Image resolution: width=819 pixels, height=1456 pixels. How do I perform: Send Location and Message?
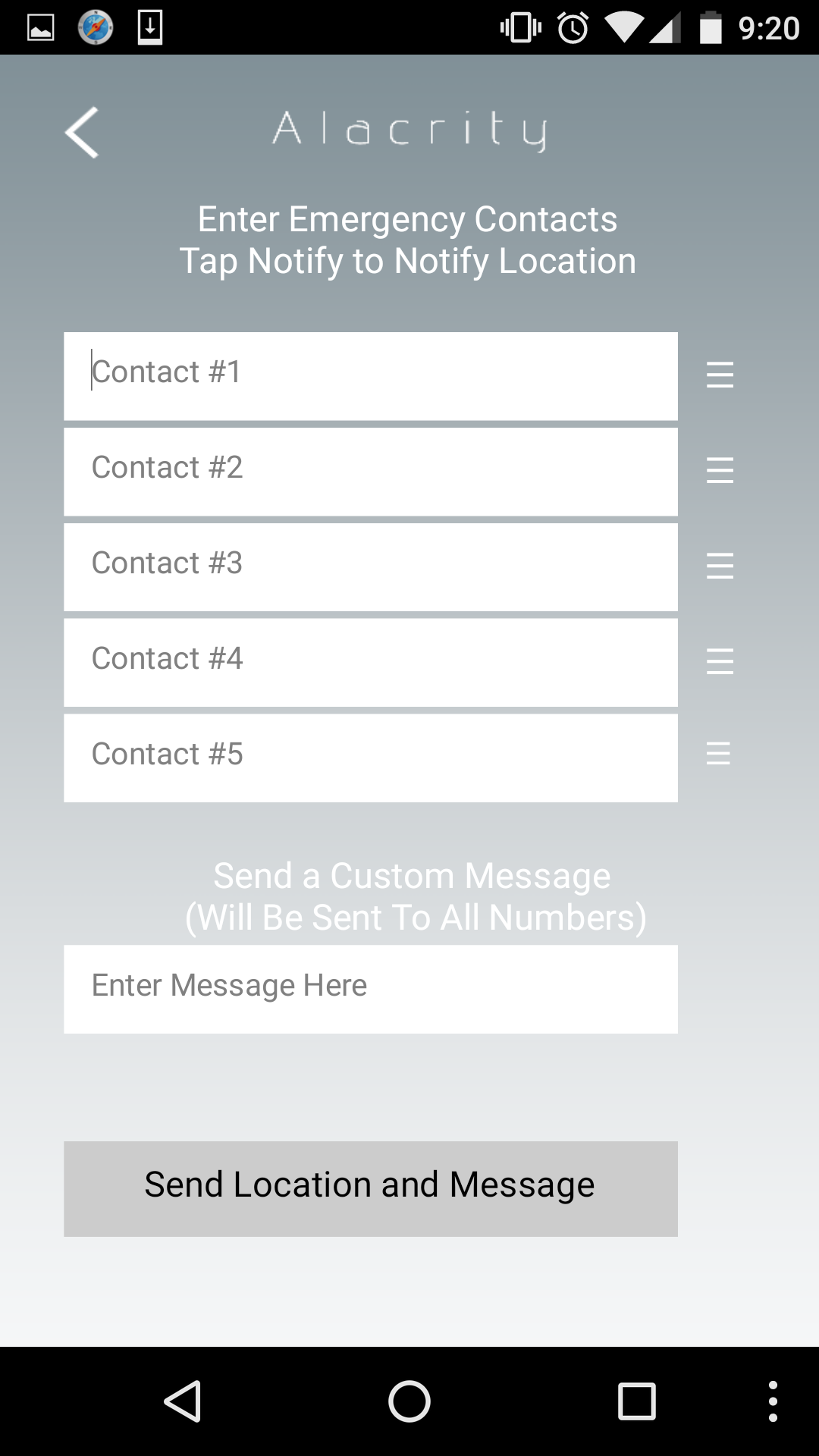click(371, 1189)
